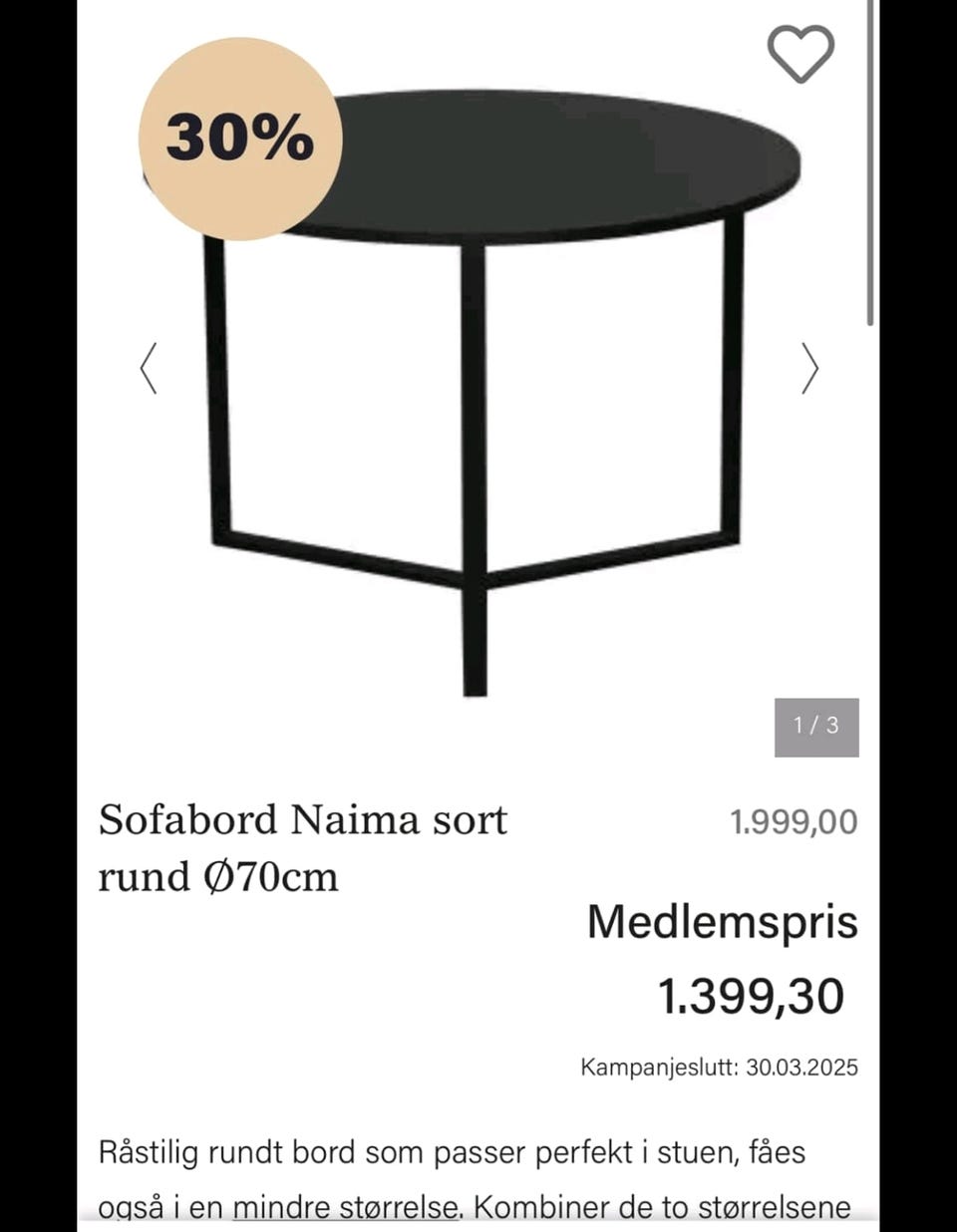Viewport: 957px width, 1232px height.
Task: Click the Kampanjeslutt date text
Action: pos(720,1066)
